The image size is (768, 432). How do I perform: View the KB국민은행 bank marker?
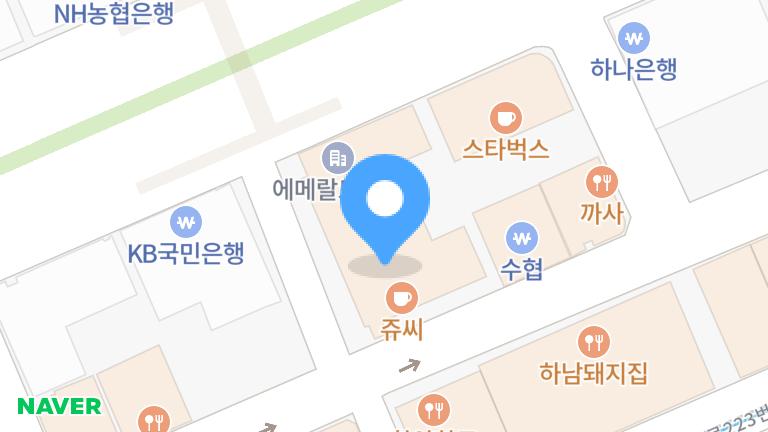tap(186, 222)
